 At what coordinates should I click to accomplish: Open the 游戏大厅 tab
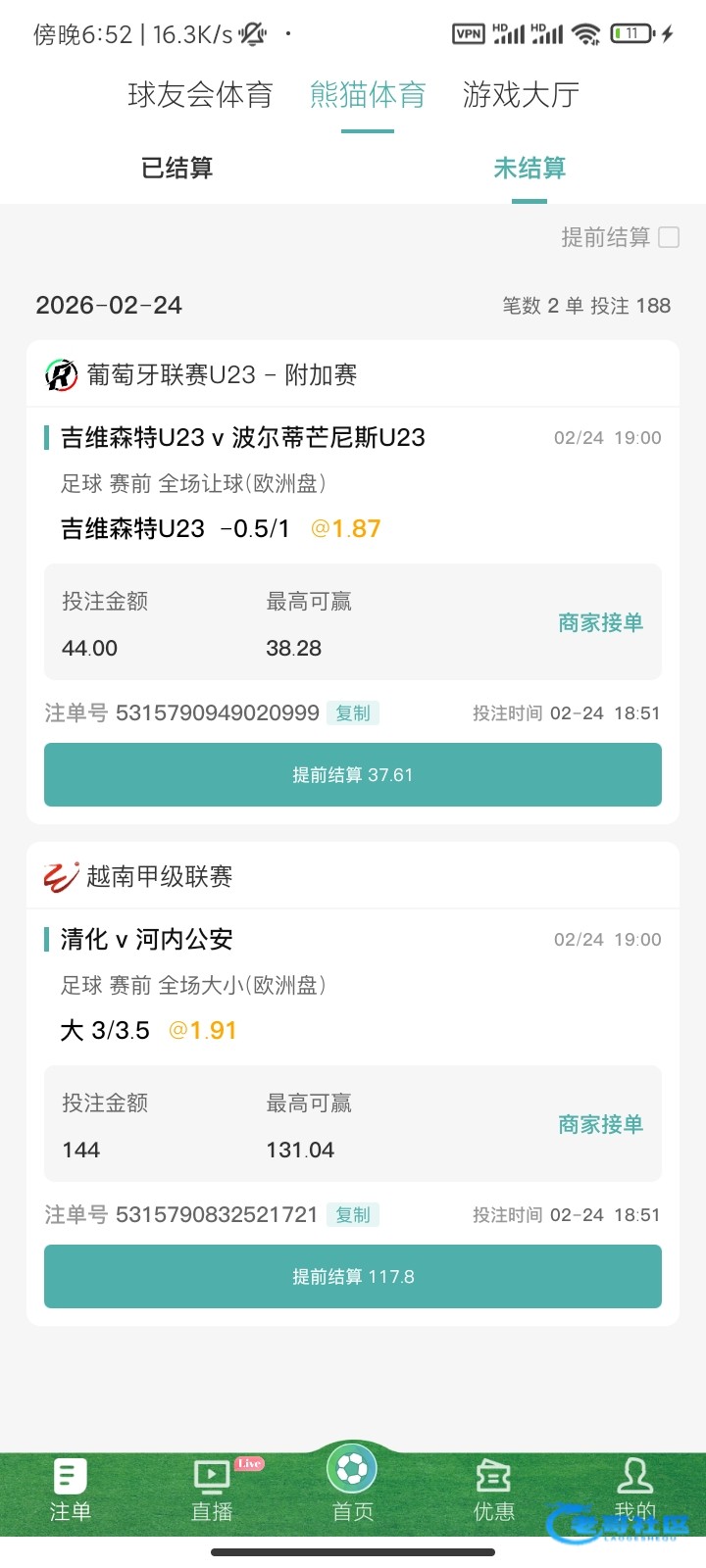(x=521, y=95)
